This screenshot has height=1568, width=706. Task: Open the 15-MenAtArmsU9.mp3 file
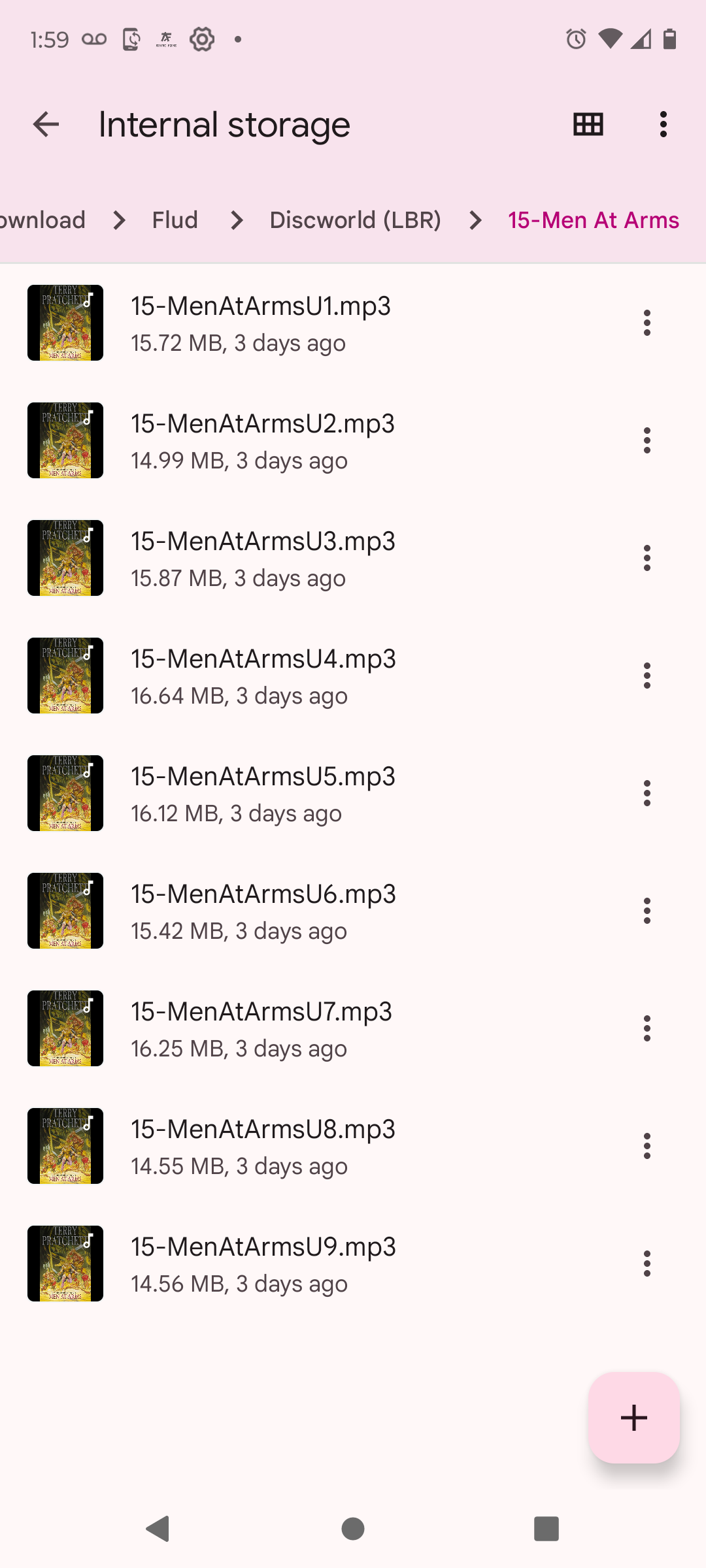[263, 1264]
